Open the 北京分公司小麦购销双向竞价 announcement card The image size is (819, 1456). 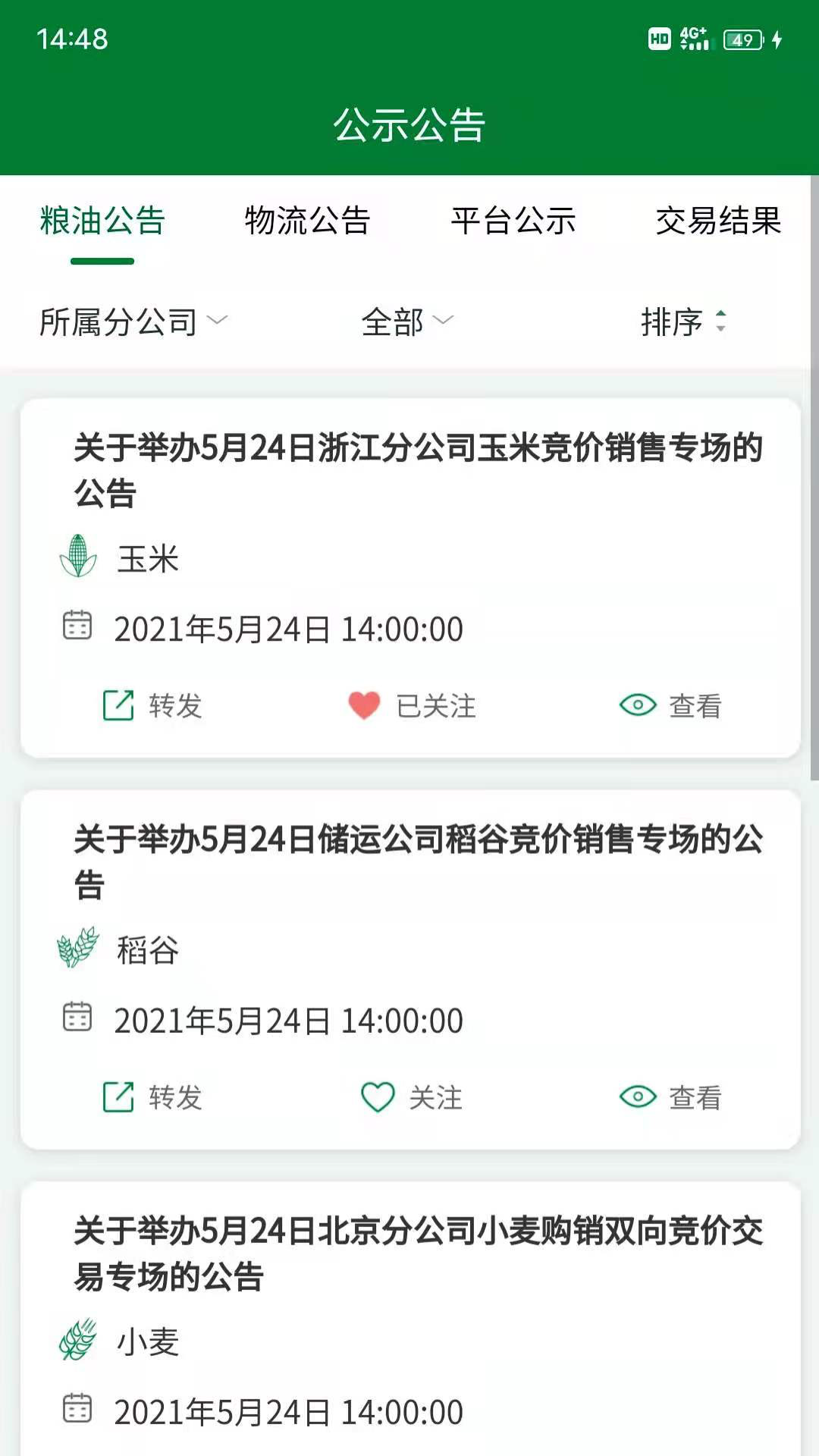click(417, 1253)
